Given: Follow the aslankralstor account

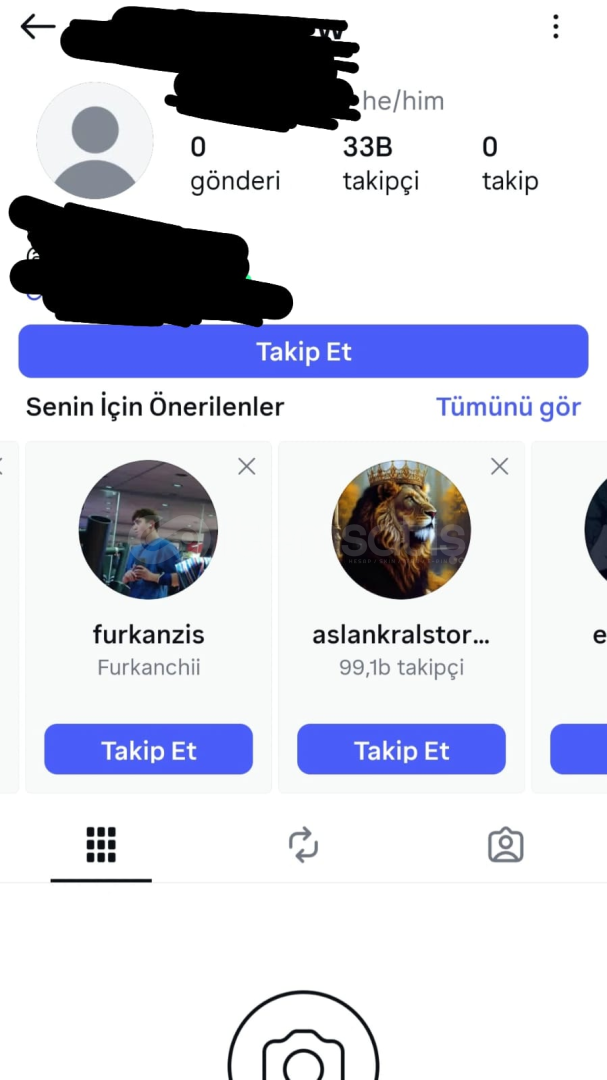Looking at the screenshot, I should tap(401, 750).
